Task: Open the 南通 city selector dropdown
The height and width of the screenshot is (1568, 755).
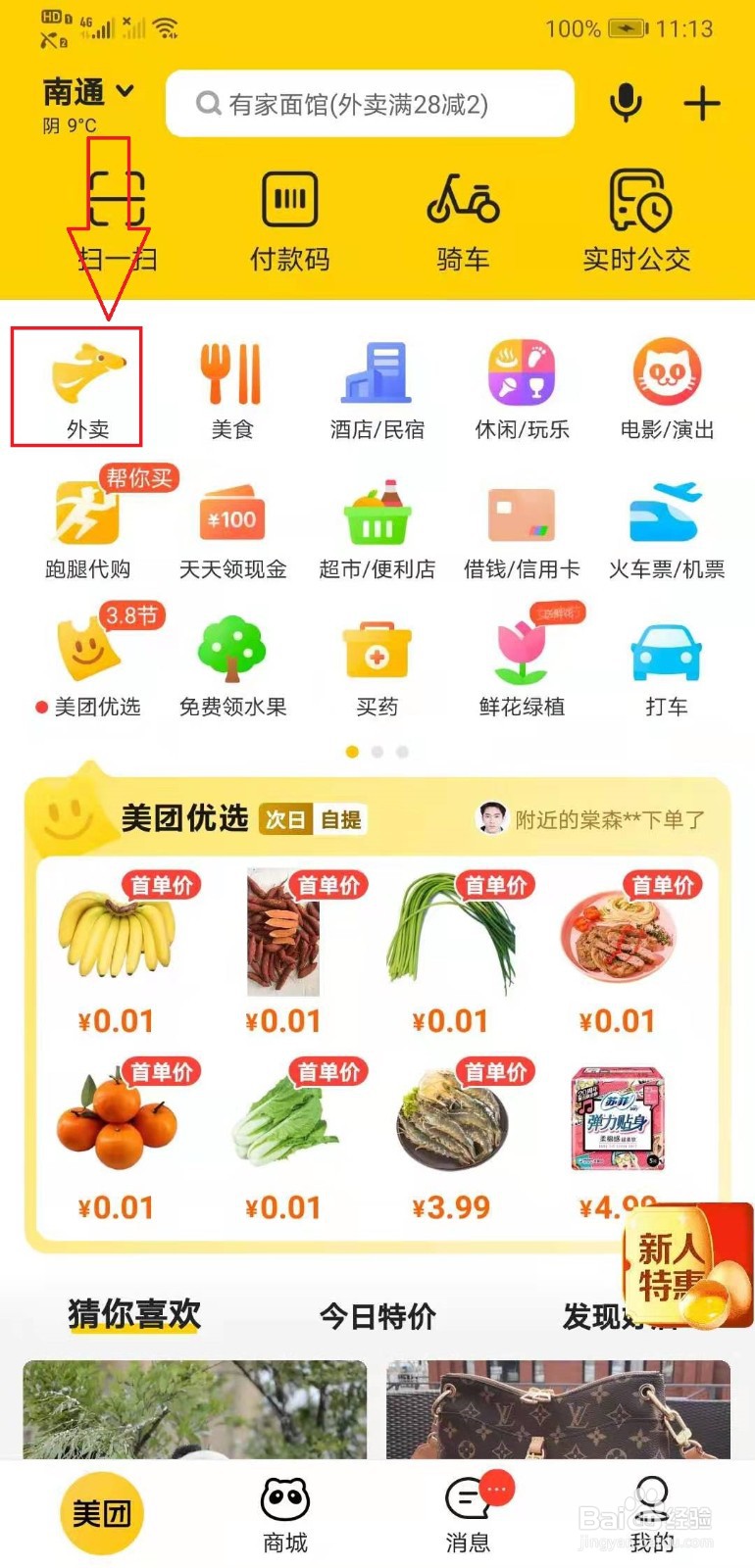Action: tap(88, 92)
